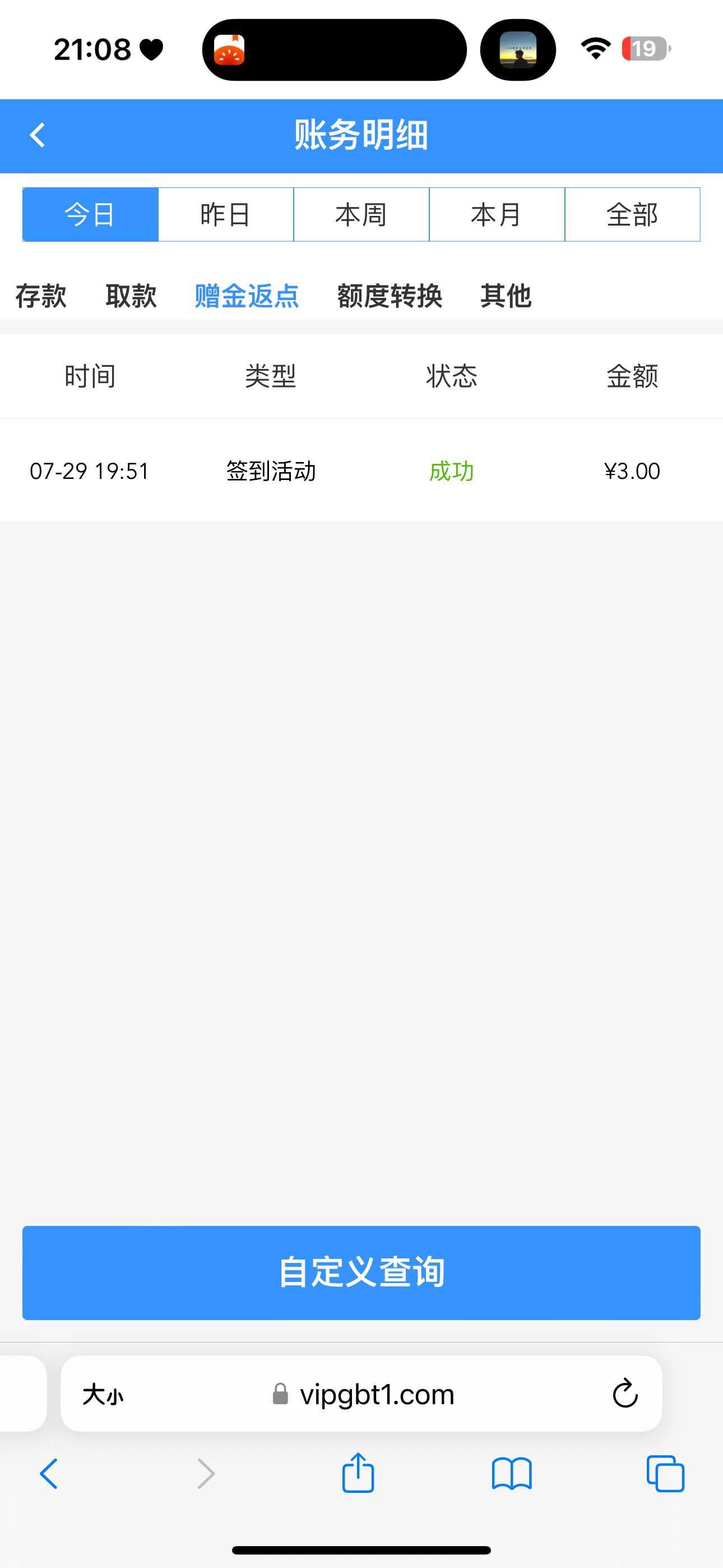Share this page from Safari toolbar
The height and width of the screenshot is (1568, 723).
click(x=358, y=1473)
